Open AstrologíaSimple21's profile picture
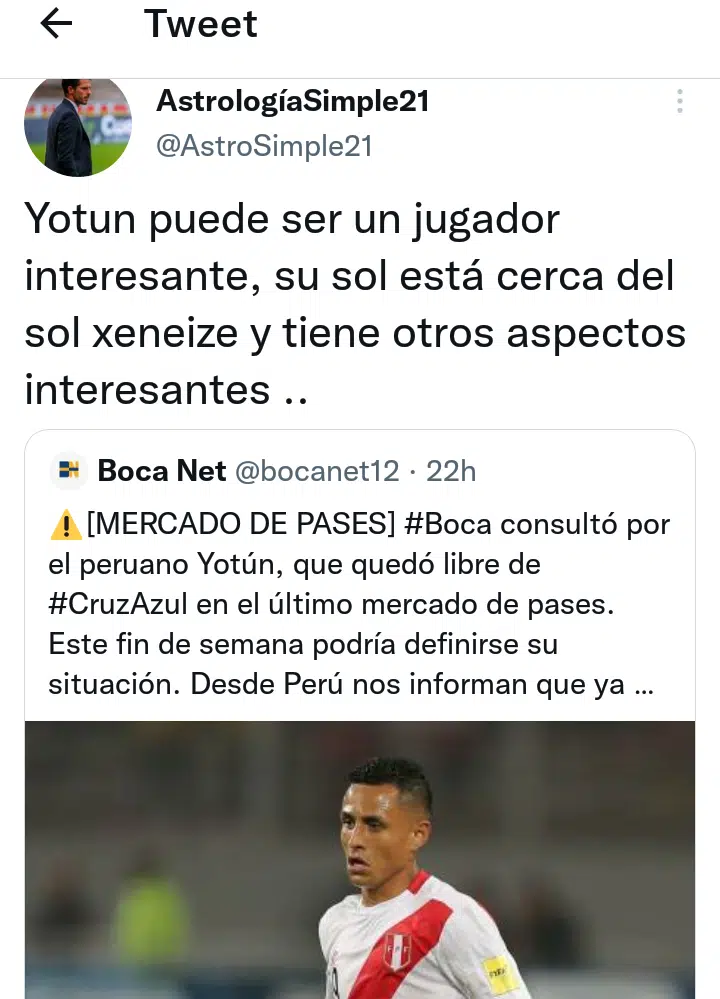Viewport: 720px width, 999px height. point(78,126)
